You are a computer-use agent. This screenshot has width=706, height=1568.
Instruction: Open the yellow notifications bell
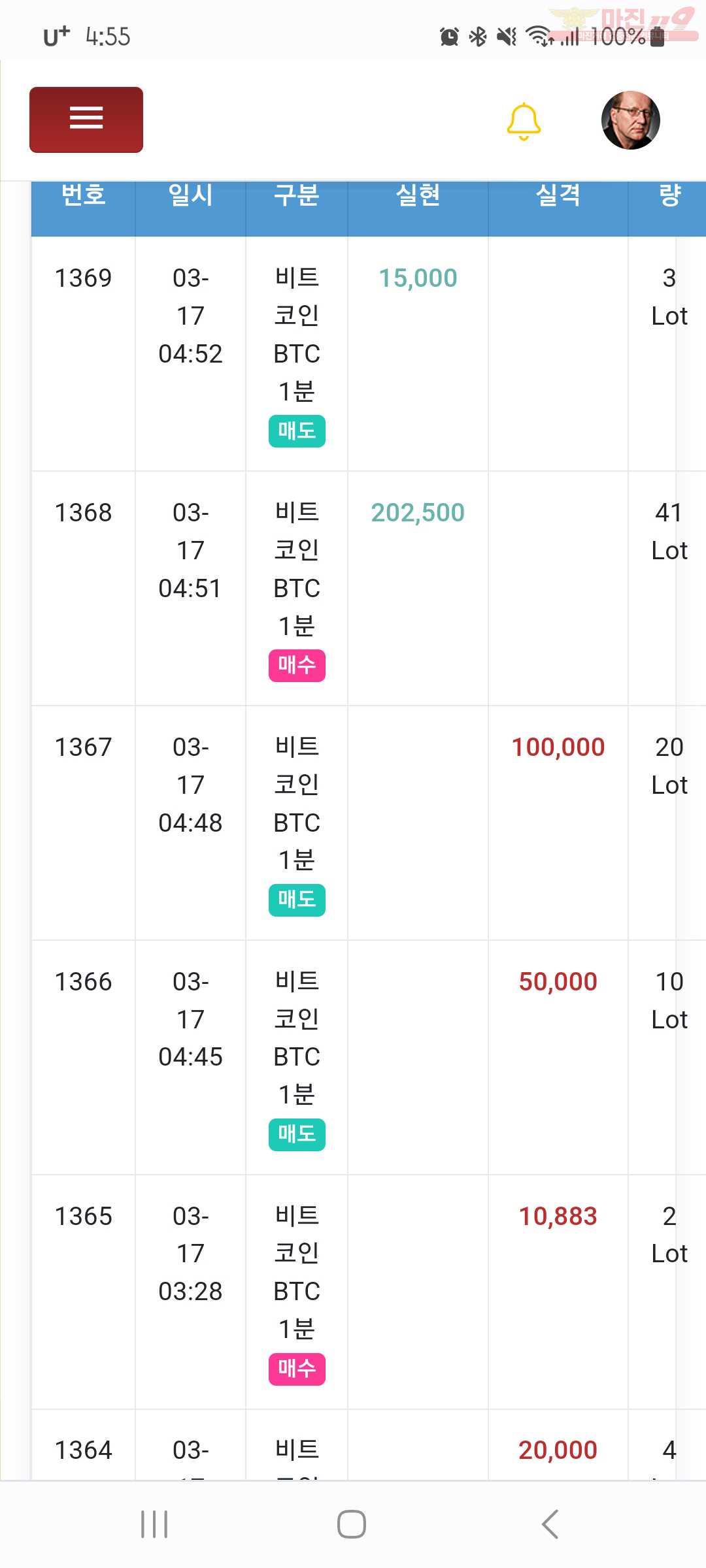click(524, 122)
